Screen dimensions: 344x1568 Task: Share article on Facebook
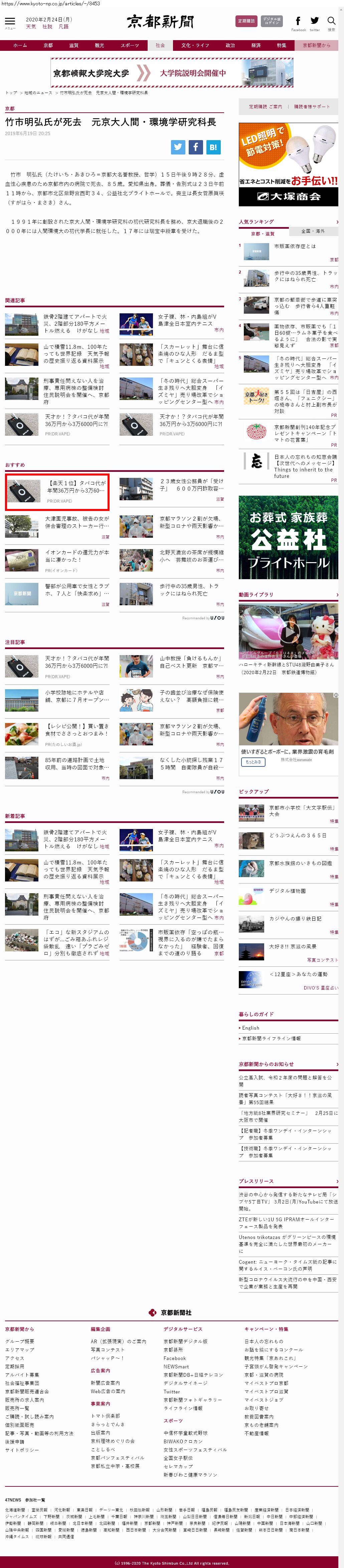pyautogui.click(x=196, y=147)
